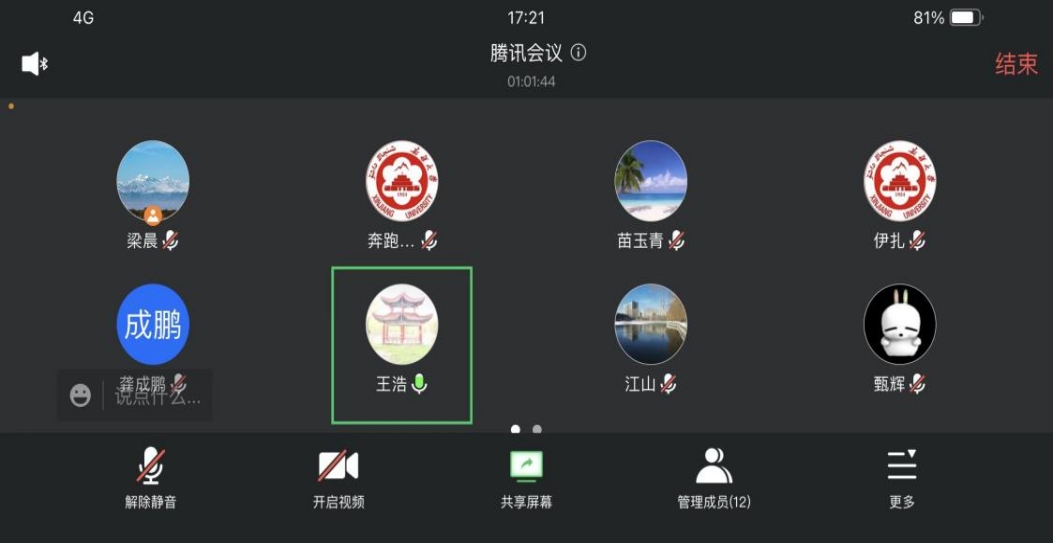Open meeting info next to 腾讯会议
Image resolution: width=1054 pixels, height=544 pixels.
pos(578,53)
